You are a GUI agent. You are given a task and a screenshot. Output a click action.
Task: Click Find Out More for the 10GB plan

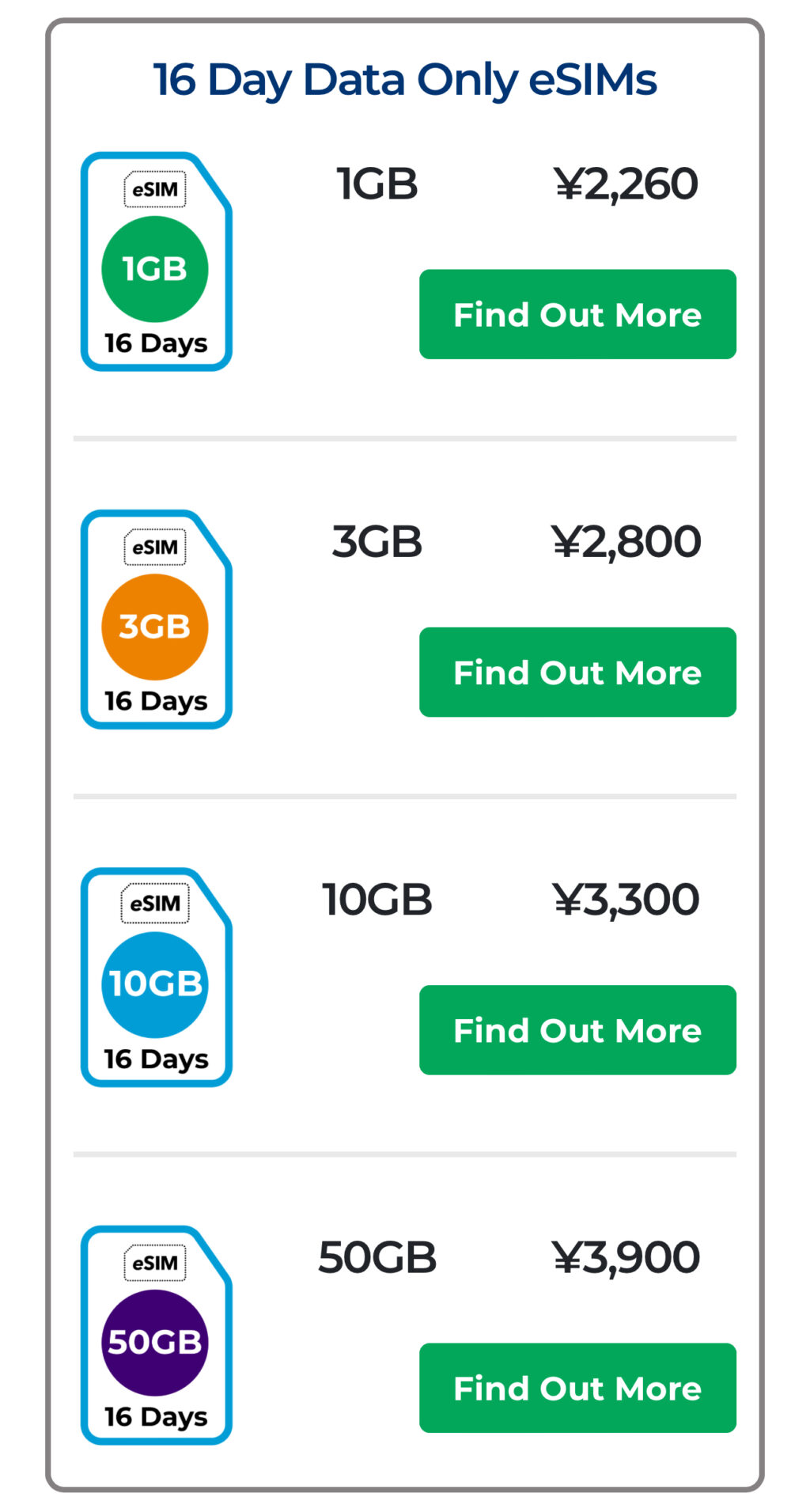tap(577, 1030)
